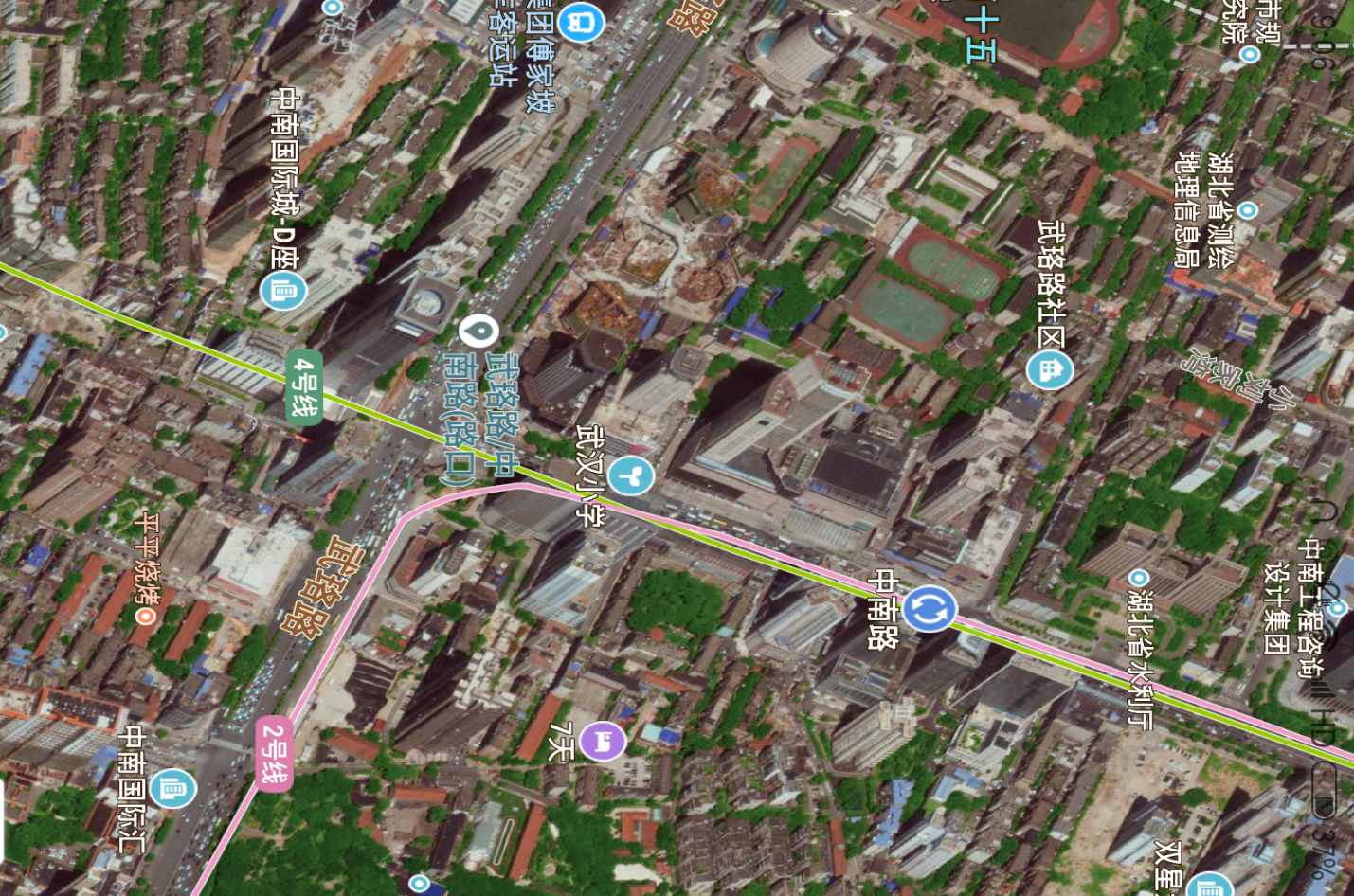Select the 傅家坡客运站 bus station marker
The image size is (1354, 896).
[x=580, y=21]
